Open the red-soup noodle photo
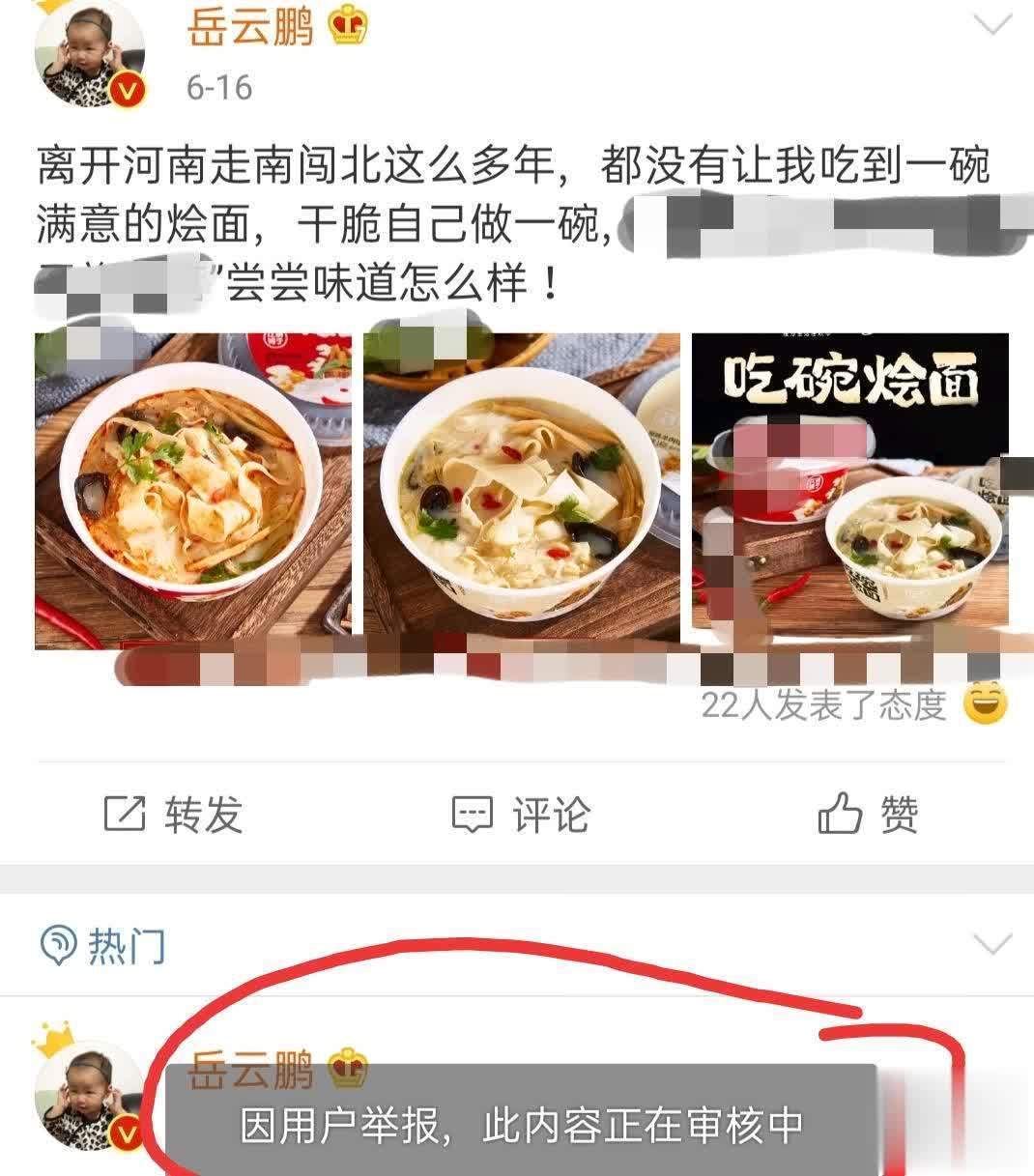This screenshot has height=1176, width=1034. [x=192, y=489]
